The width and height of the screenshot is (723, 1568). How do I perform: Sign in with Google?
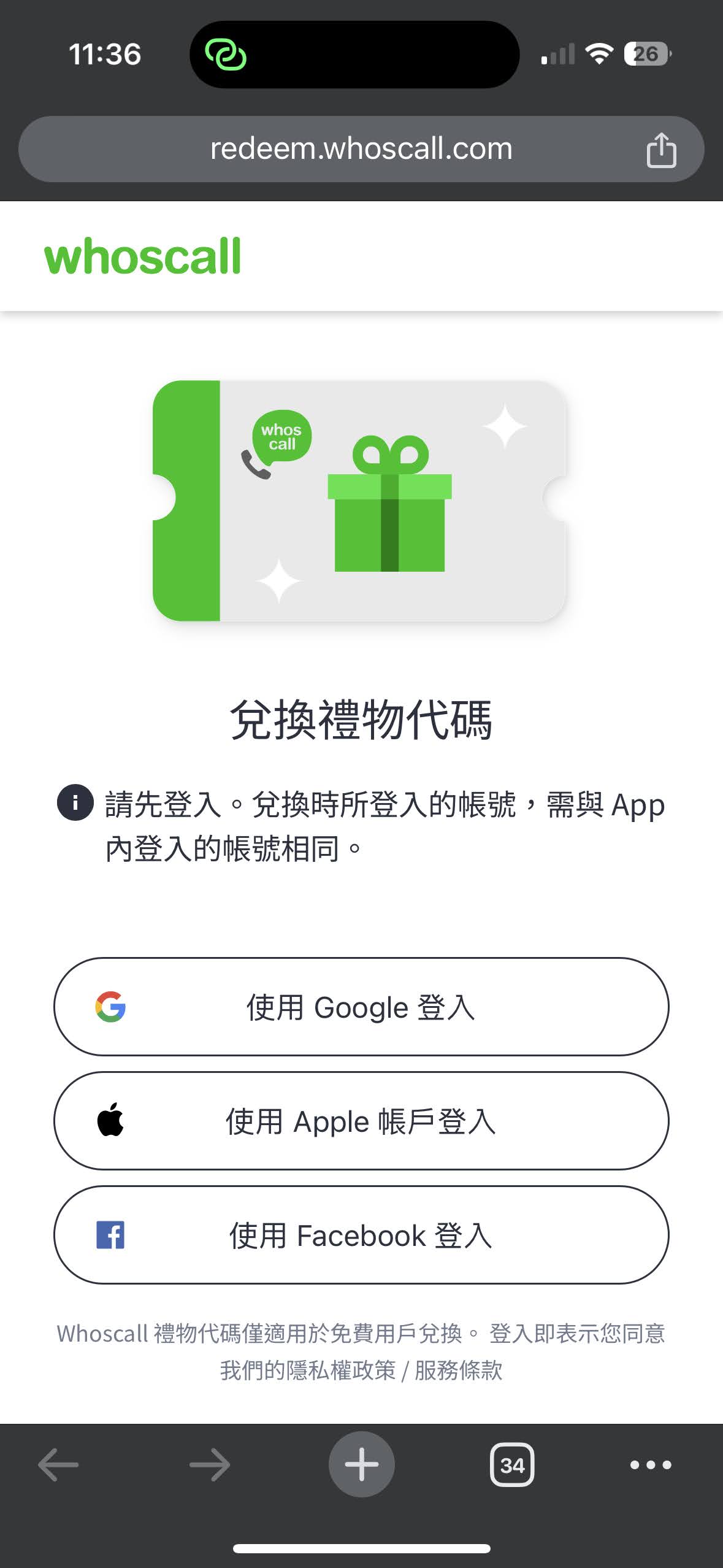click(361, 1007)
